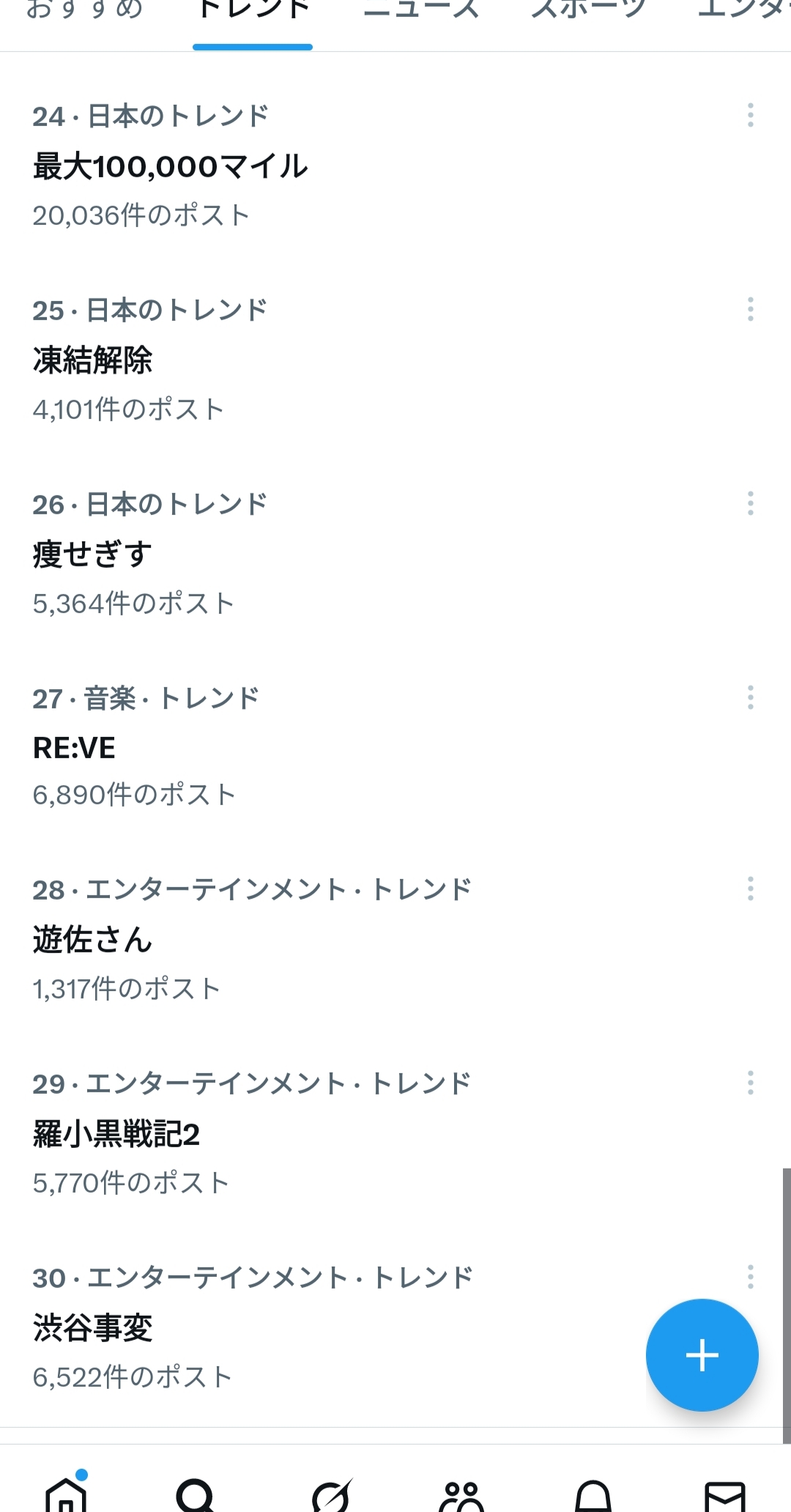791x1512 pixels.
Task: Open the music trend RE:VE
Action: (75, 748)
